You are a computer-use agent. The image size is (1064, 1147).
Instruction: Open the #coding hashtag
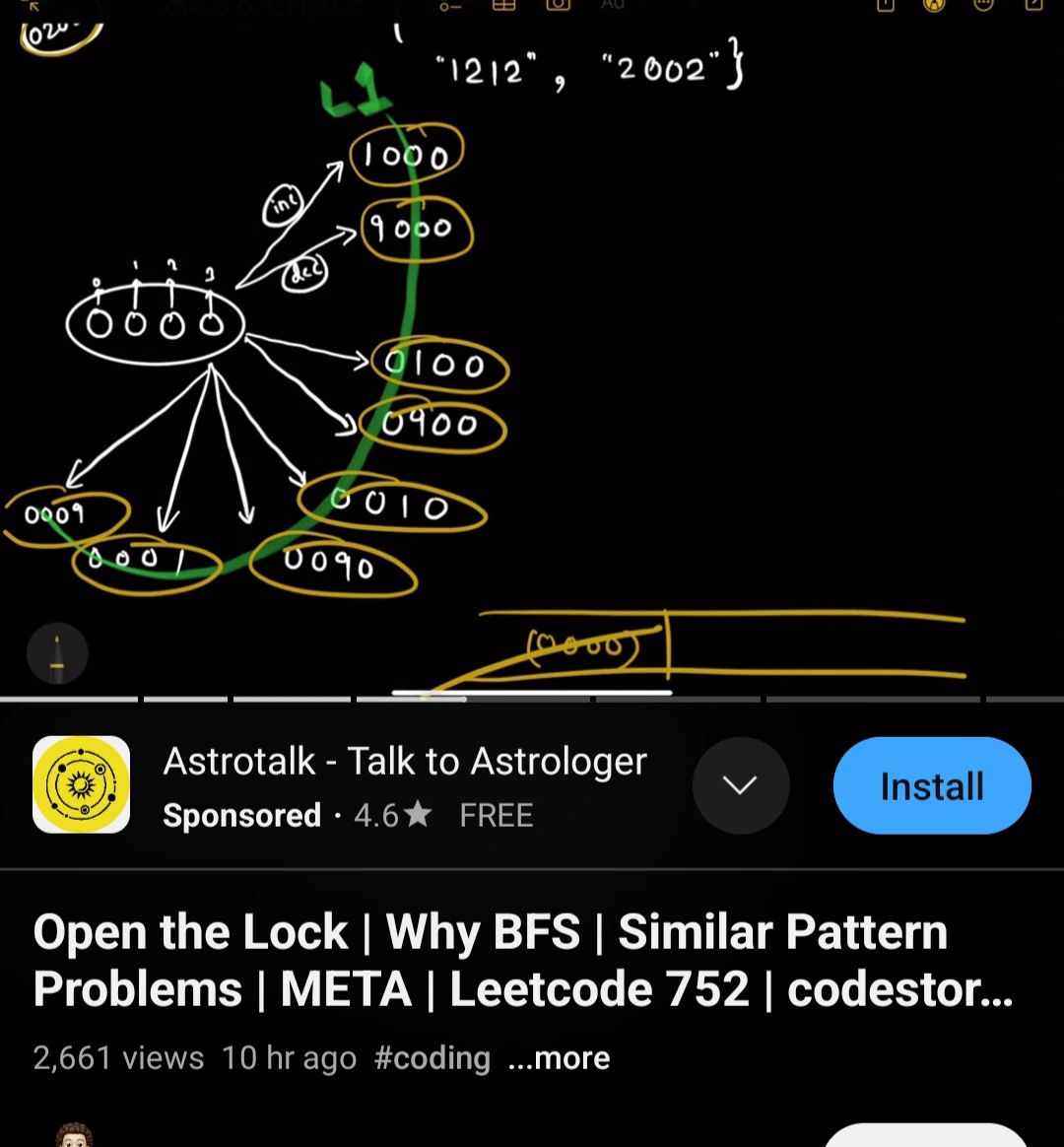point(432,1057)
